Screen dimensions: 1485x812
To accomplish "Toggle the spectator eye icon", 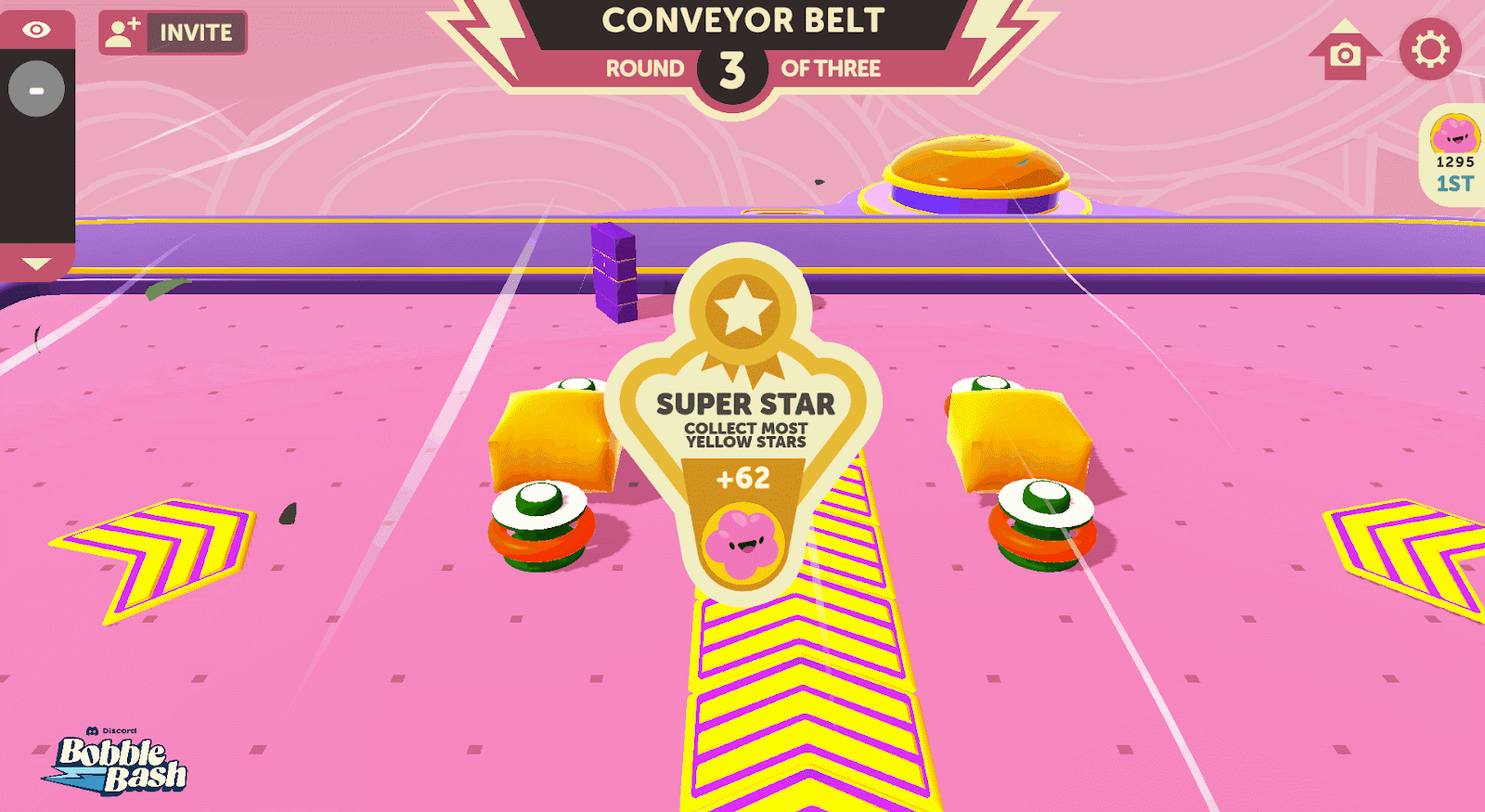I will 36,30.
